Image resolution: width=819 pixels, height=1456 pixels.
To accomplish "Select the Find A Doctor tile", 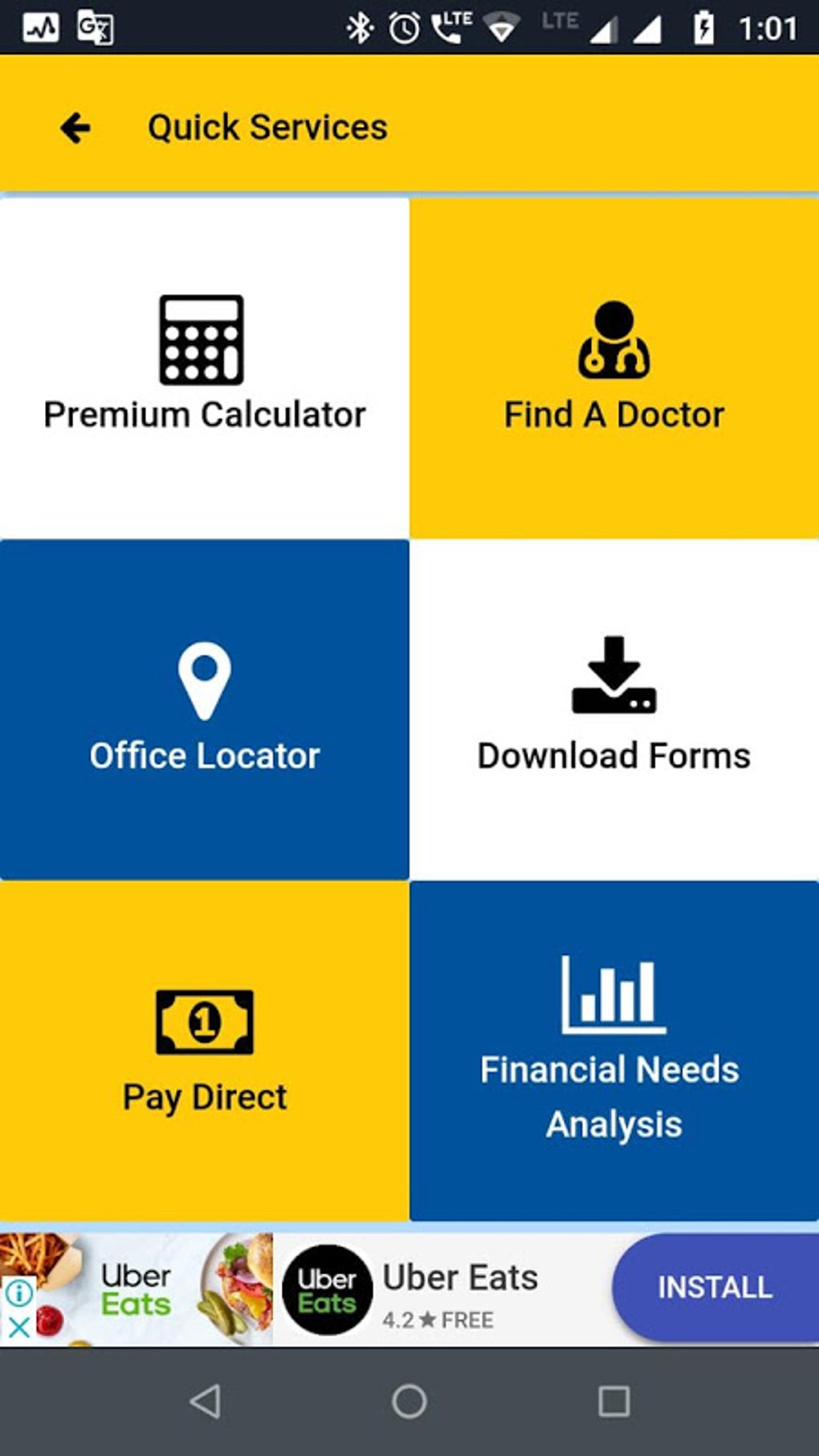I will click(x=613, y=363).
